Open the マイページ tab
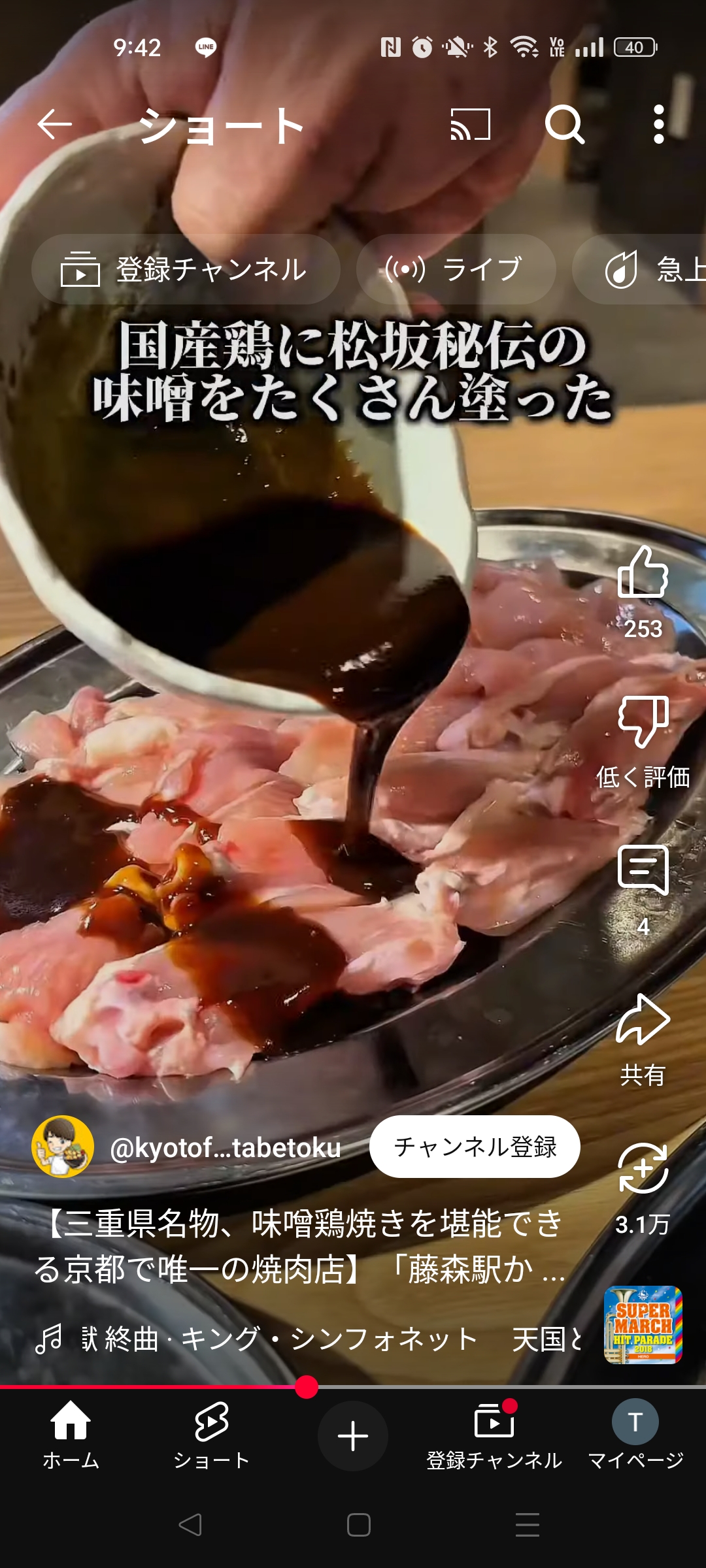706x1568 pixels. (635, 1435)
